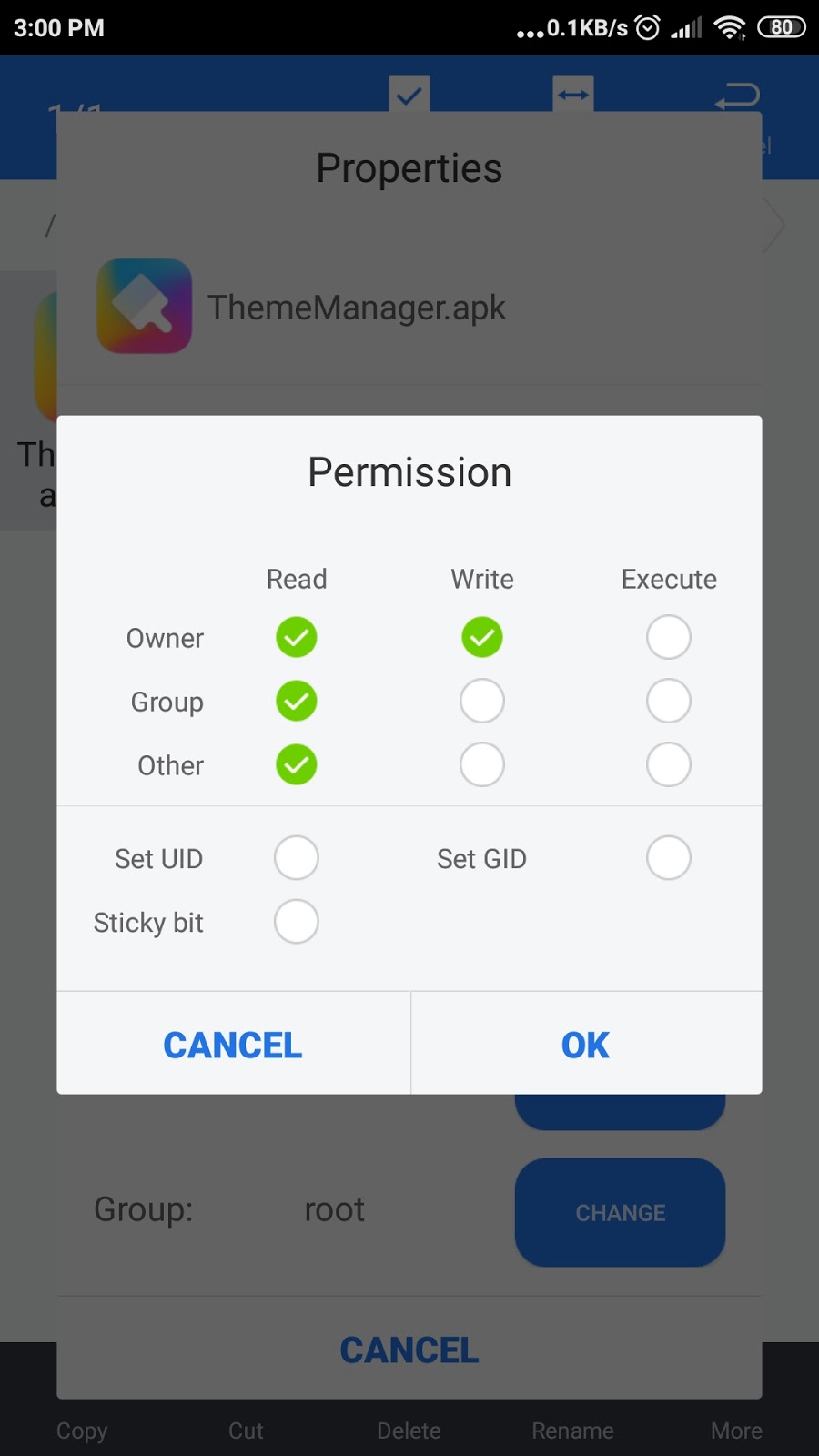Viewport: 819px width, 1456px height.
Task: Check the Set GID option
Action: (x=669, y=858)
